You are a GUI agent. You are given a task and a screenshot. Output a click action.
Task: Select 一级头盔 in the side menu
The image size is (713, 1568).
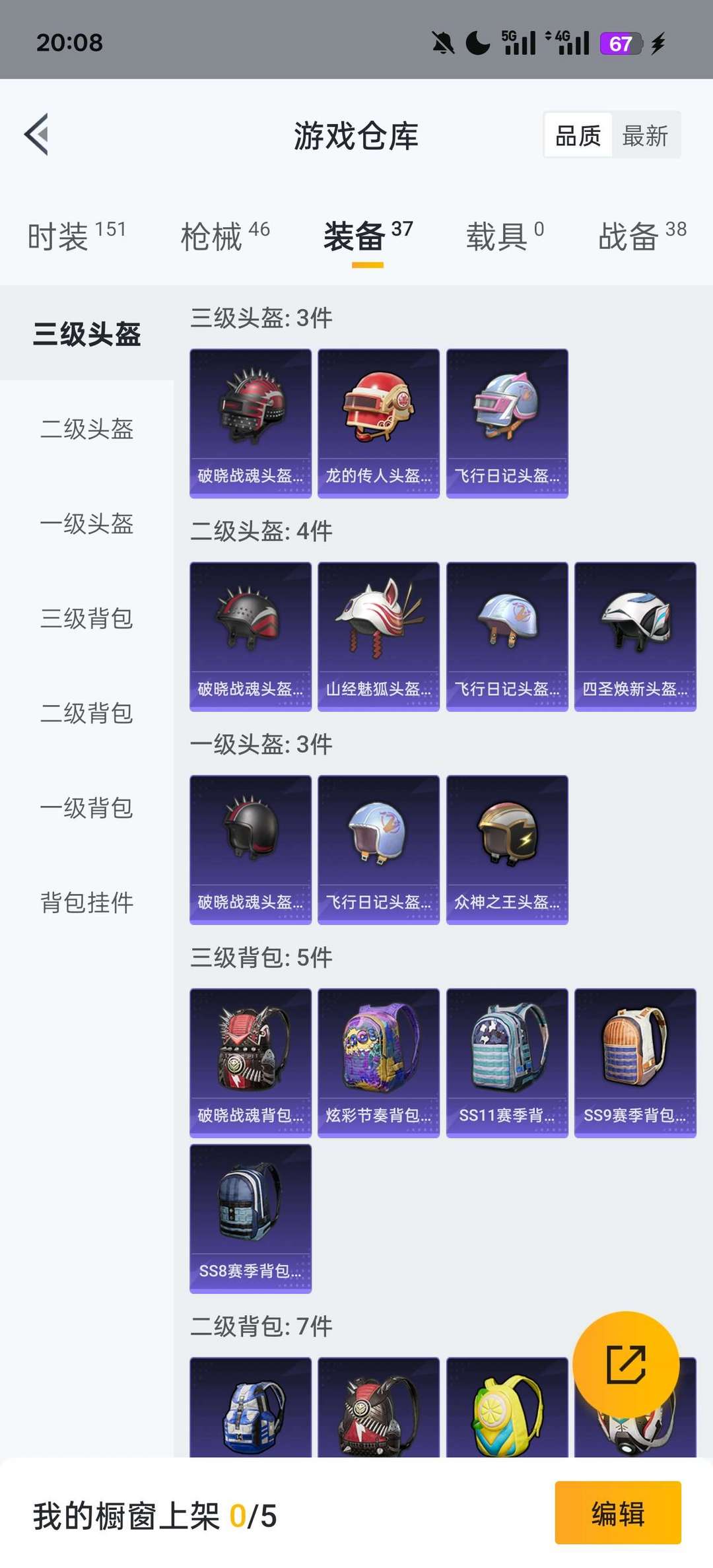point(86,524)
